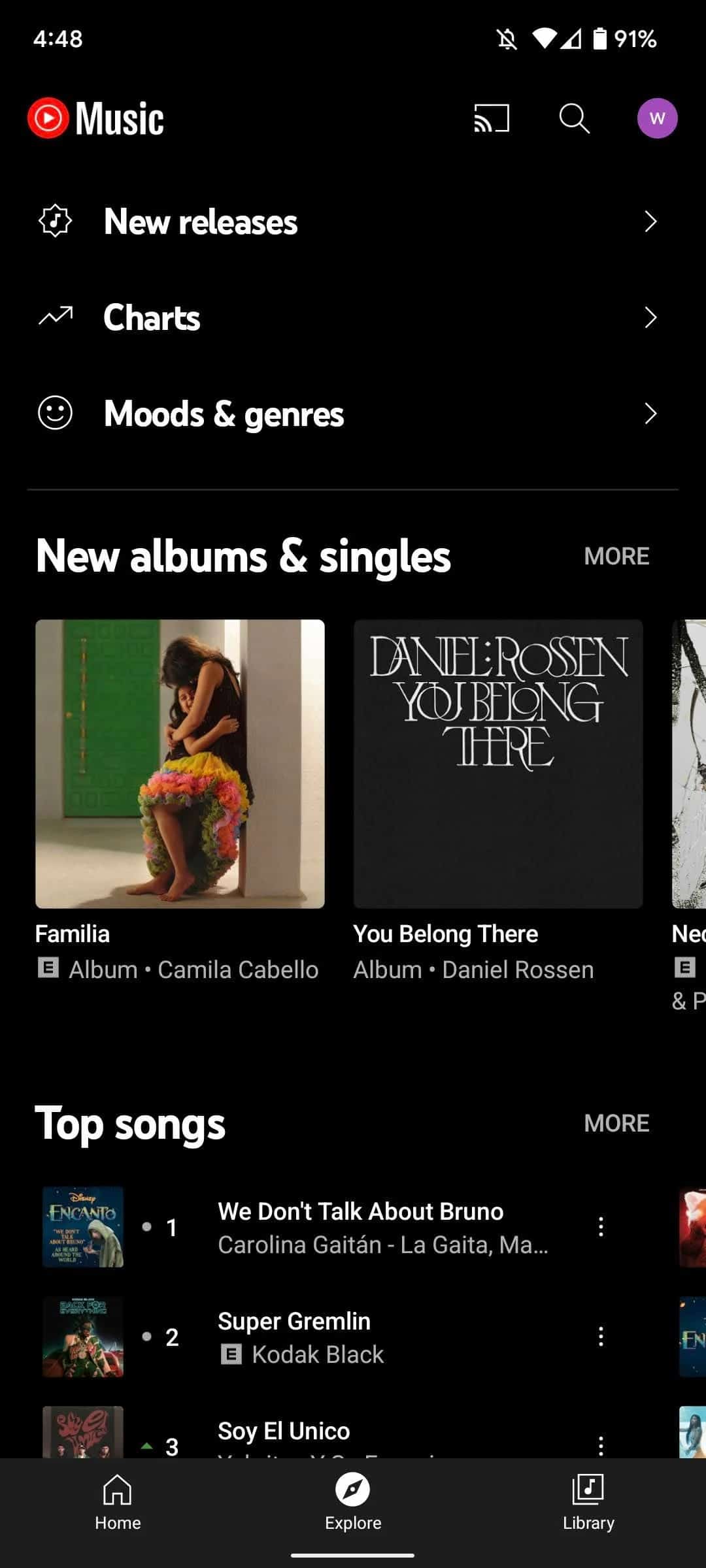
Task: Open options for We Don't Talk About Bruno
Action: coord(601,1227)
